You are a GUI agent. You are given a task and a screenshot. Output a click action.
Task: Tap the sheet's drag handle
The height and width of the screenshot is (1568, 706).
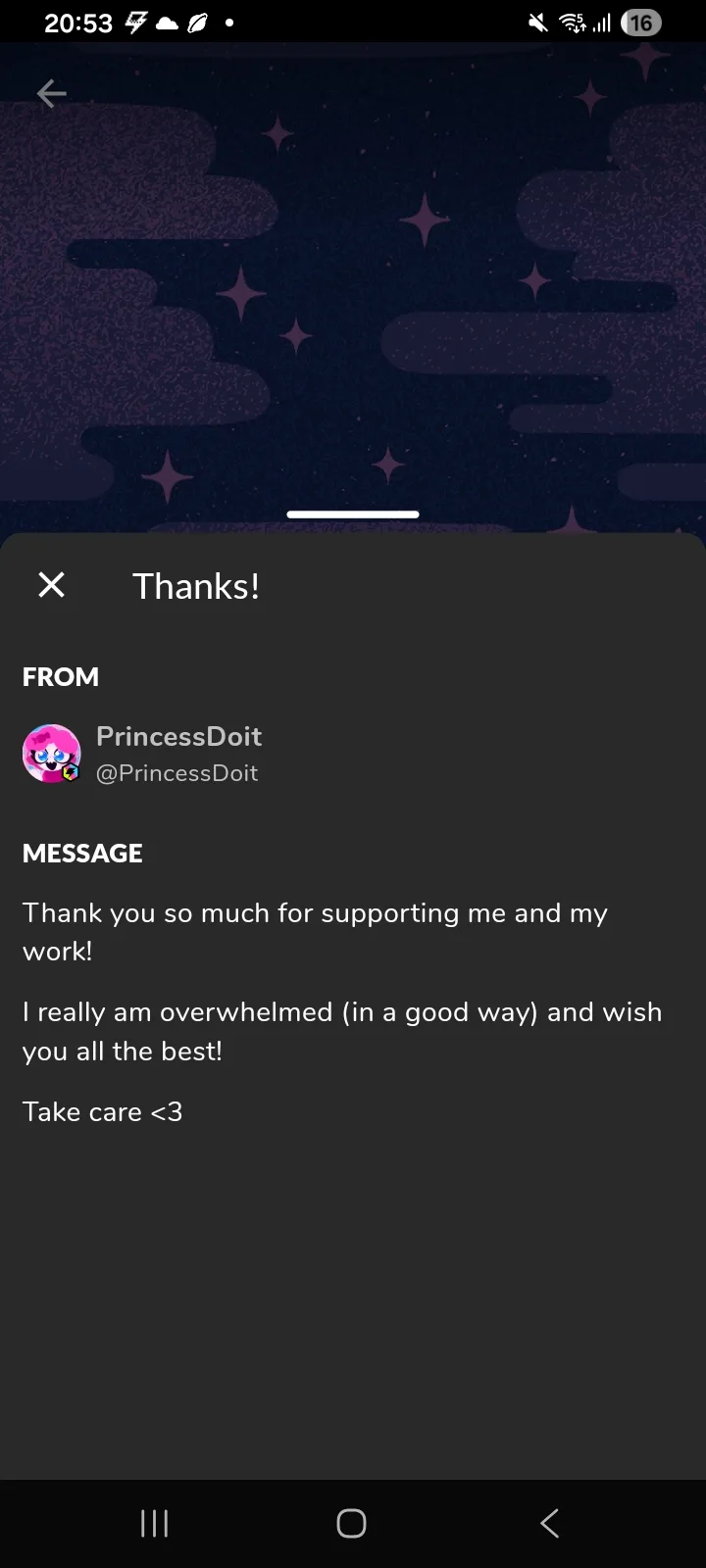353,514
